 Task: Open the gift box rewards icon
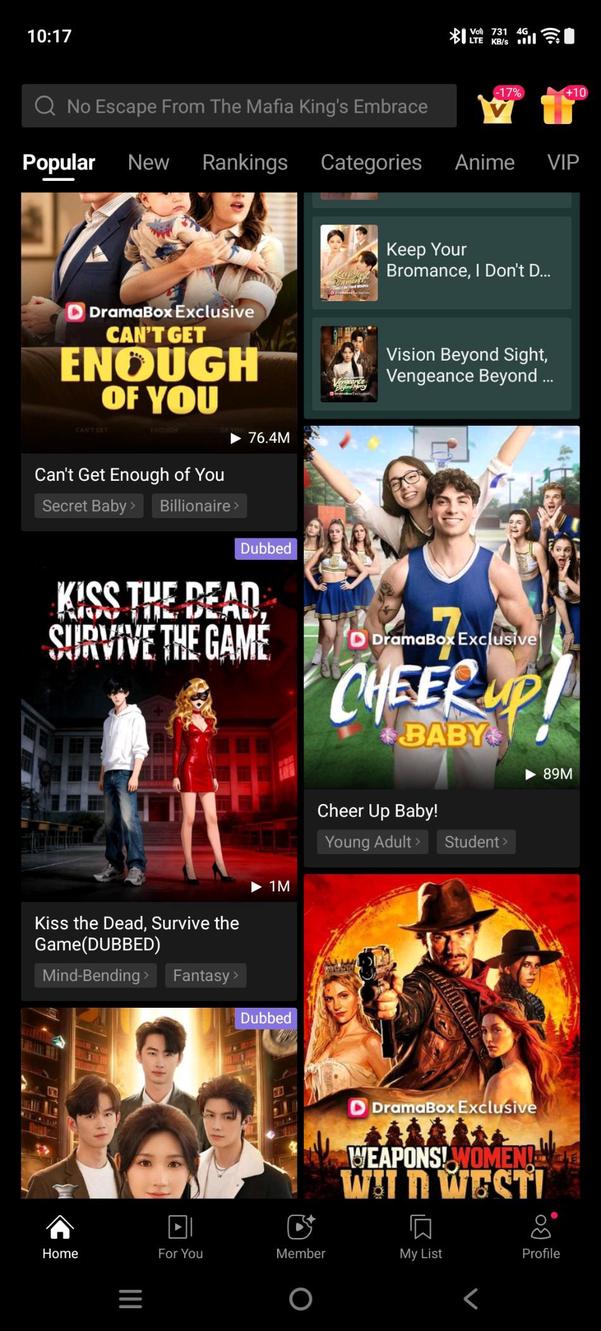[x=559, y=106]
